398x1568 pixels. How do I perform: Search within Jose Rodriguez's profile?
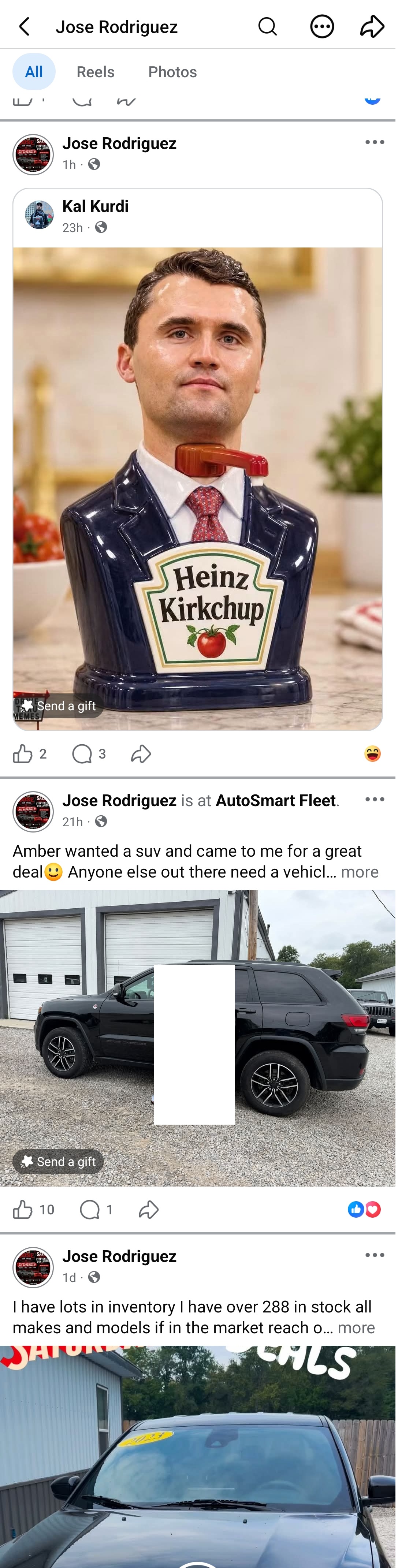click(268, 27)
